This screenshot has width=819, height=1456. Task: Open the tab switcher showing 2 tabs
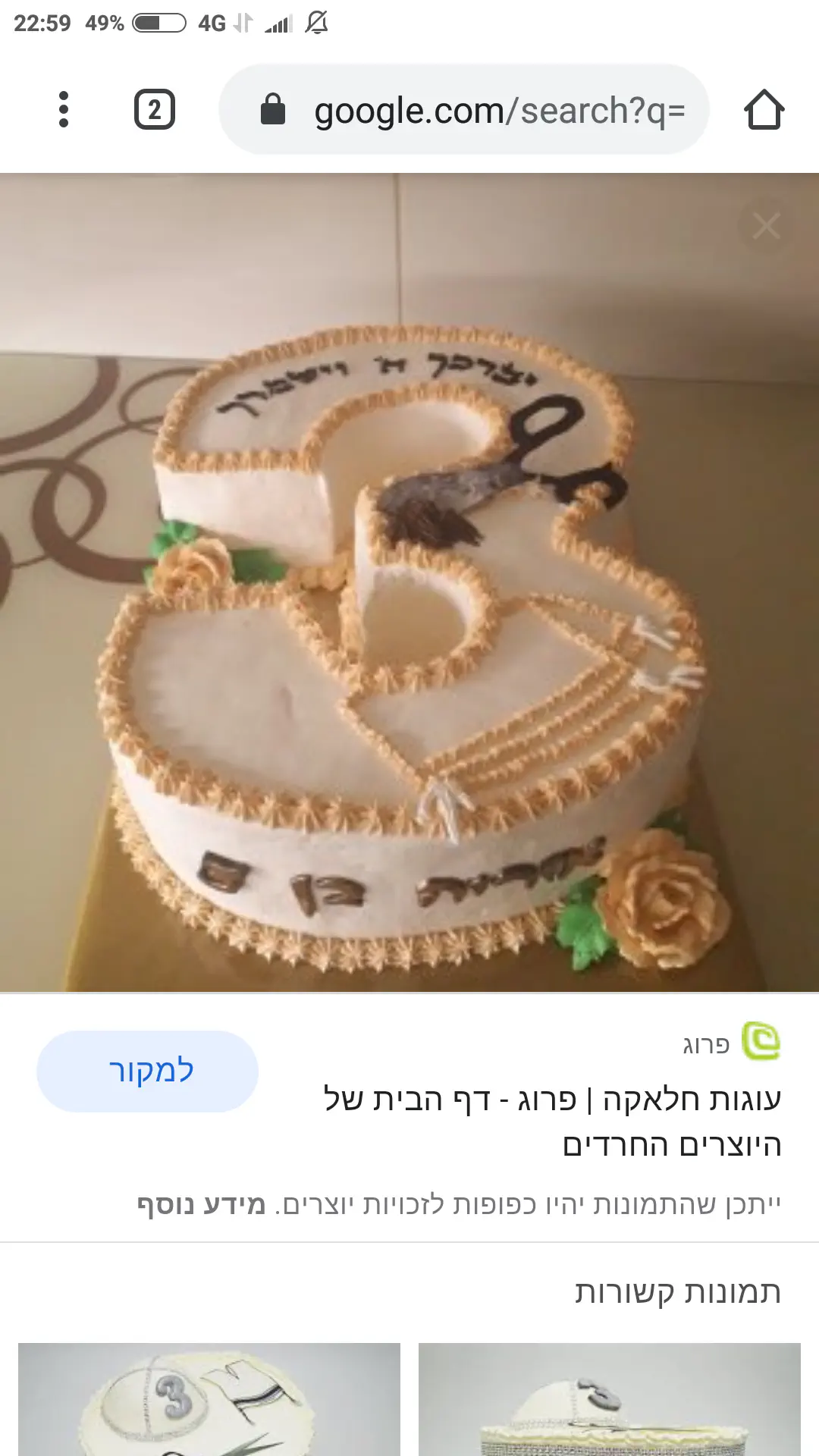click(x=155, y=110)
